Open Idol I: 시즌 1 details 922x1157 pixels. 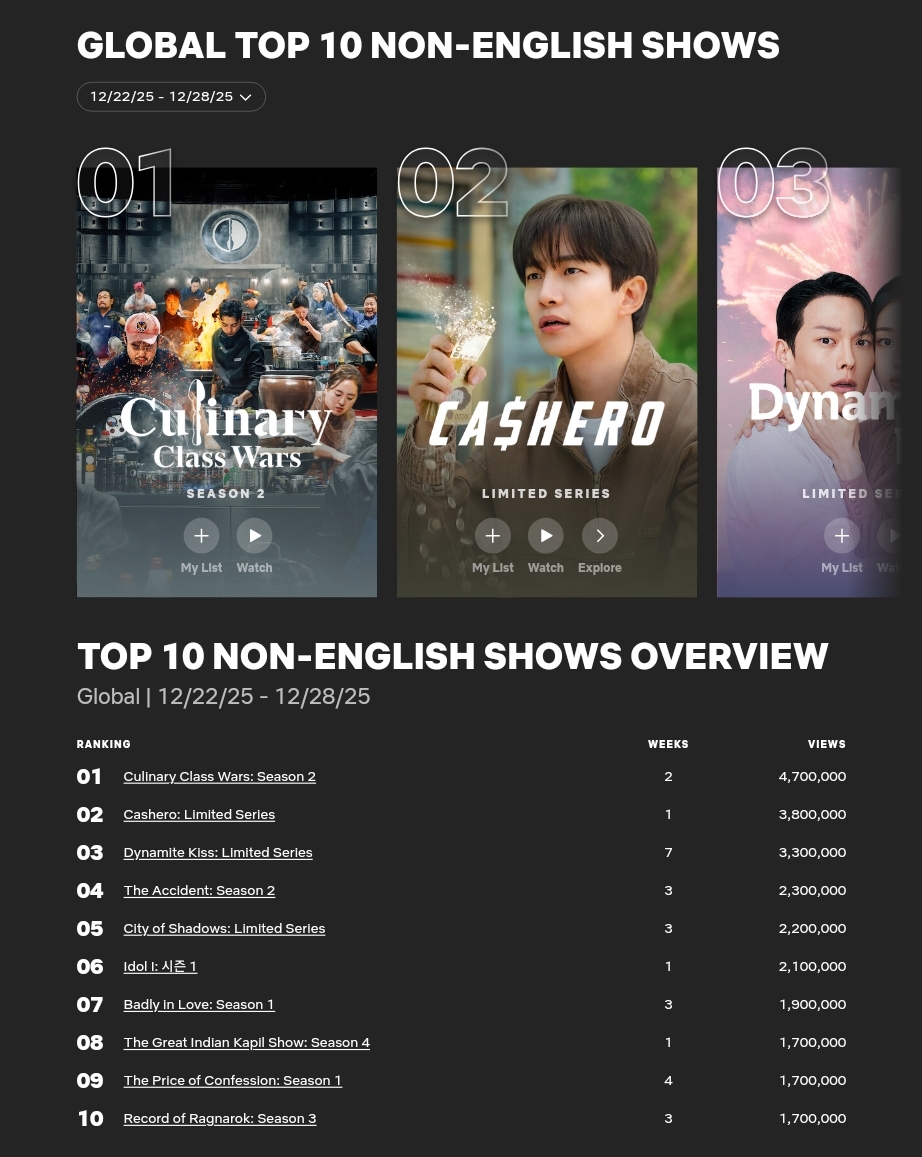pos(160,966)
